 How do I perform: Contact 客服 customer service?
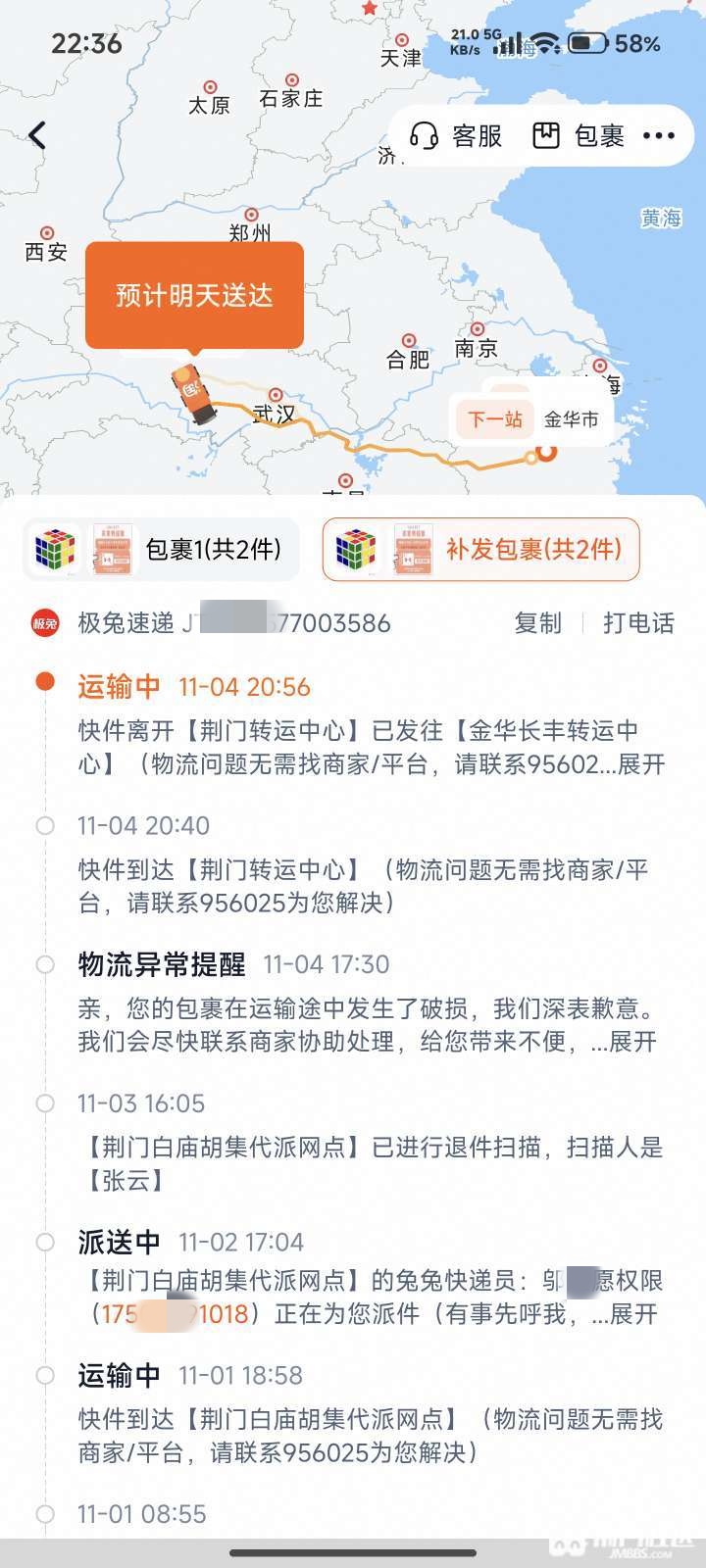point(457,135)
